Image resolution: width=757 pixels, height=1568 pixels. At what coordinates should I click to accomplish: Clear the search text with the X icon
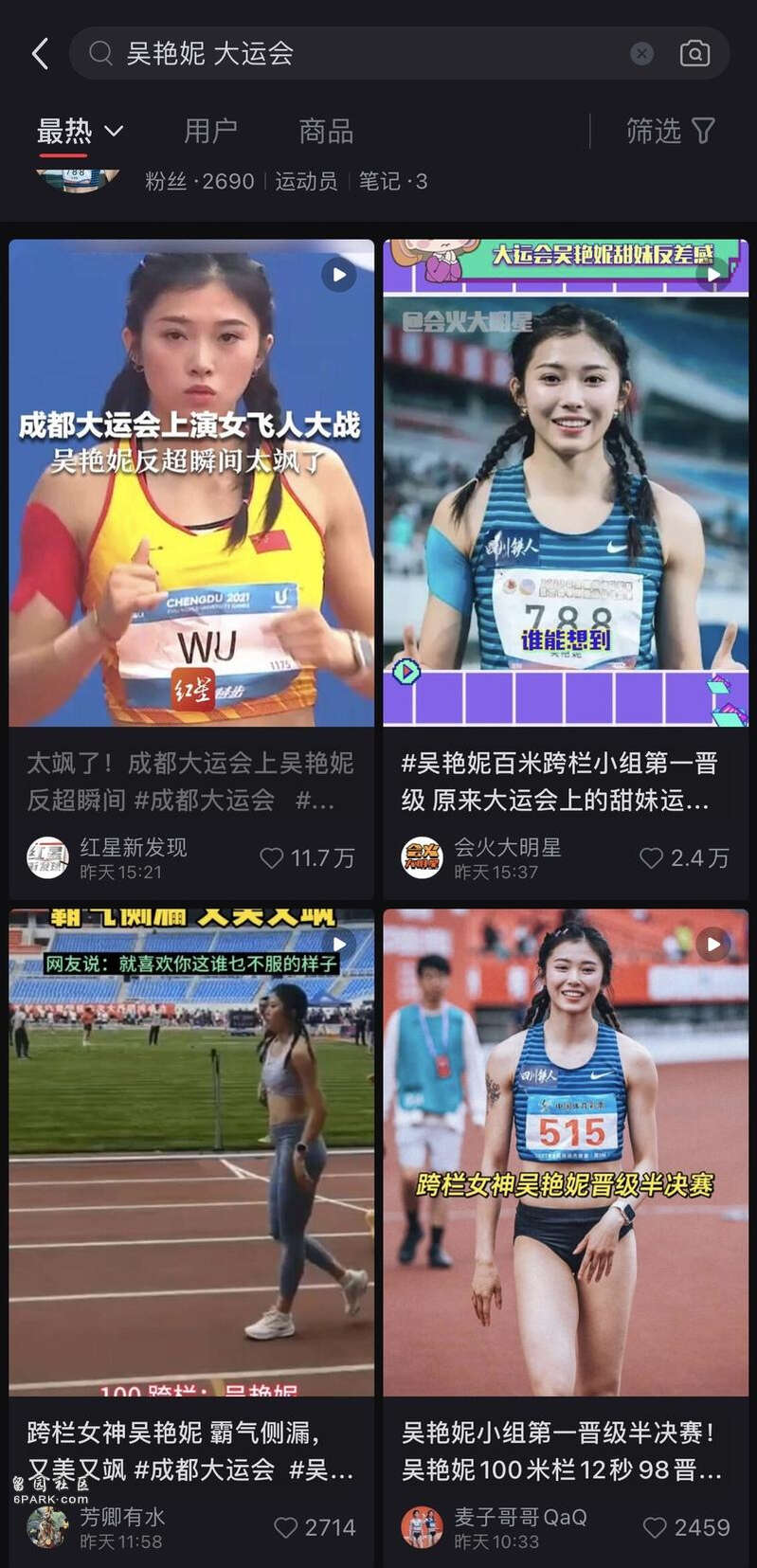click(641, 53)
